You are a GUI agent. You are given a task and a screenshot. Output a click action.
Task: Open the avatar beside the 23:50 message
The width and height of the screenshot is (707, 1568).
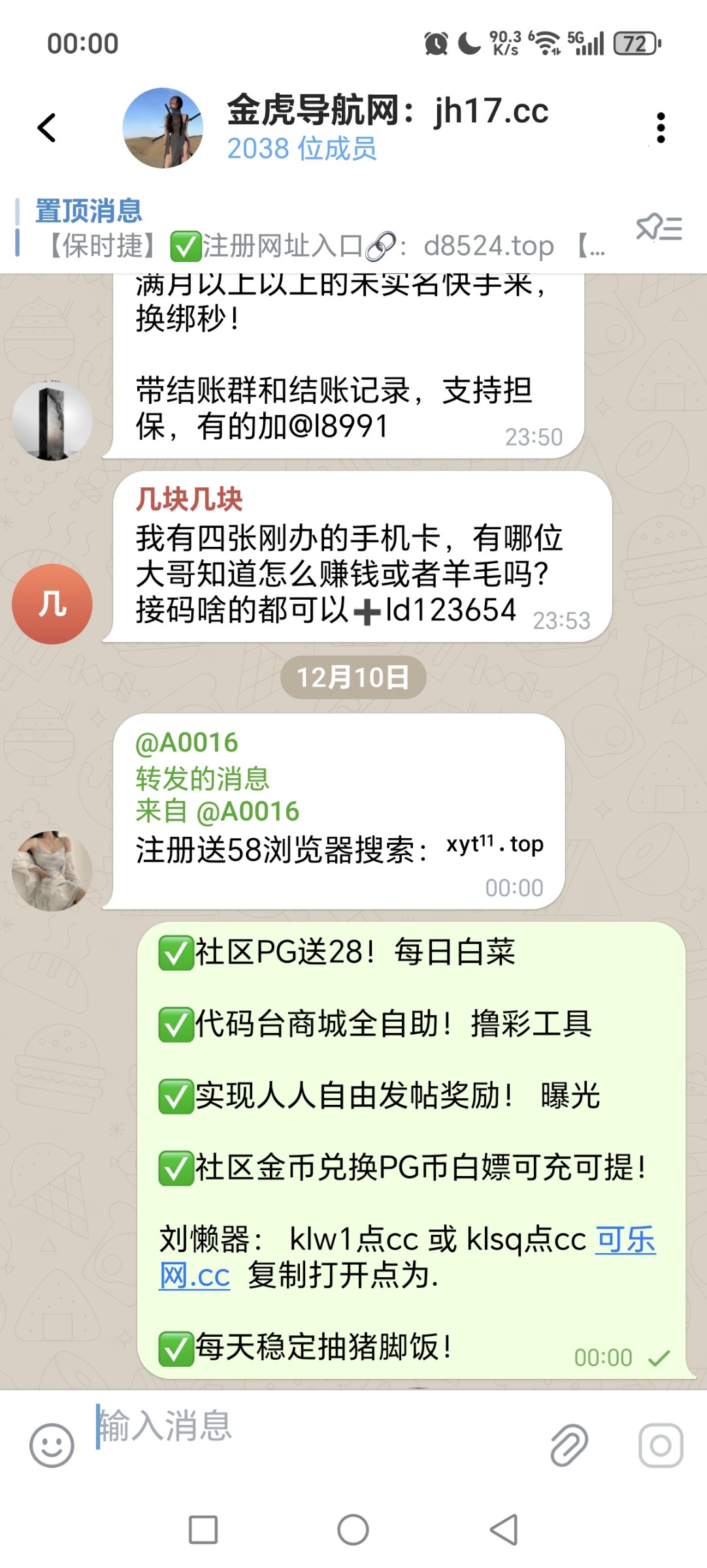52,420
